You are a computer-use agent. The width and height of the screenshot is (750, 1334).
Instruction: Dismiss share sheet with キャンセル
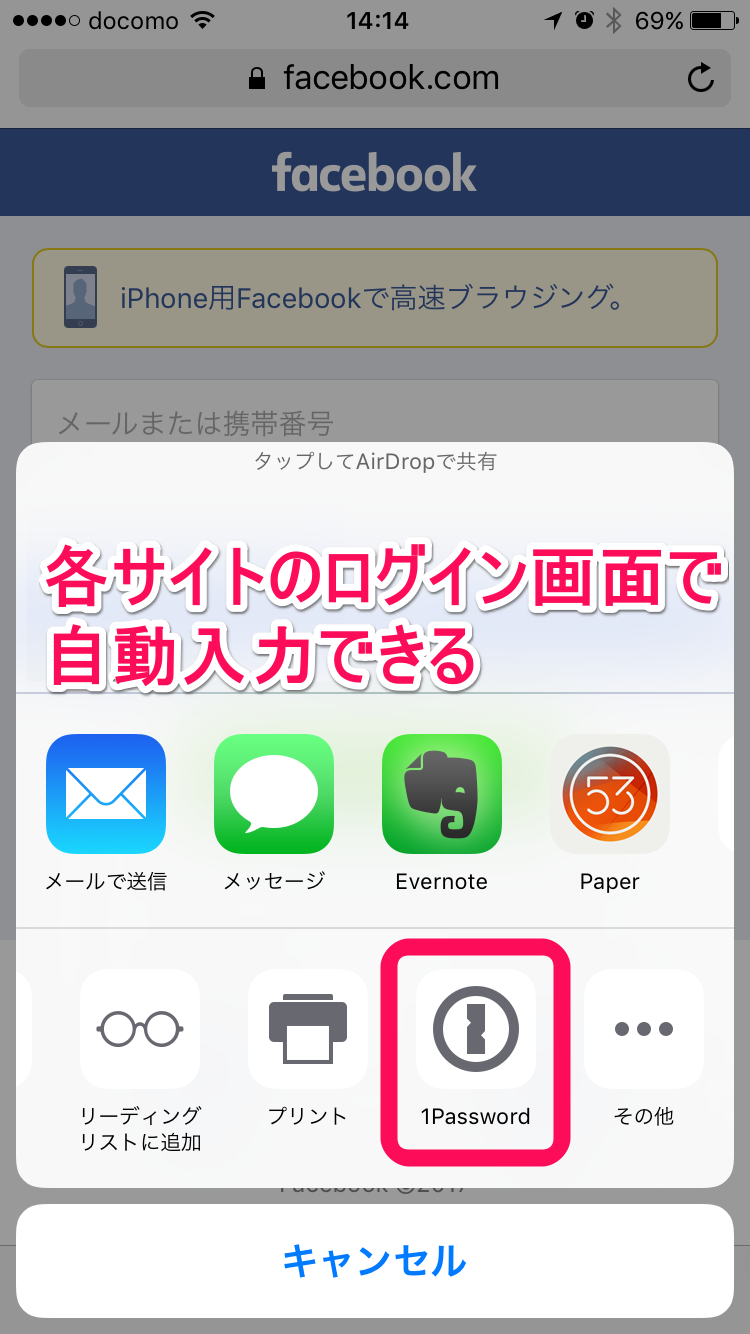[374, 1261]
